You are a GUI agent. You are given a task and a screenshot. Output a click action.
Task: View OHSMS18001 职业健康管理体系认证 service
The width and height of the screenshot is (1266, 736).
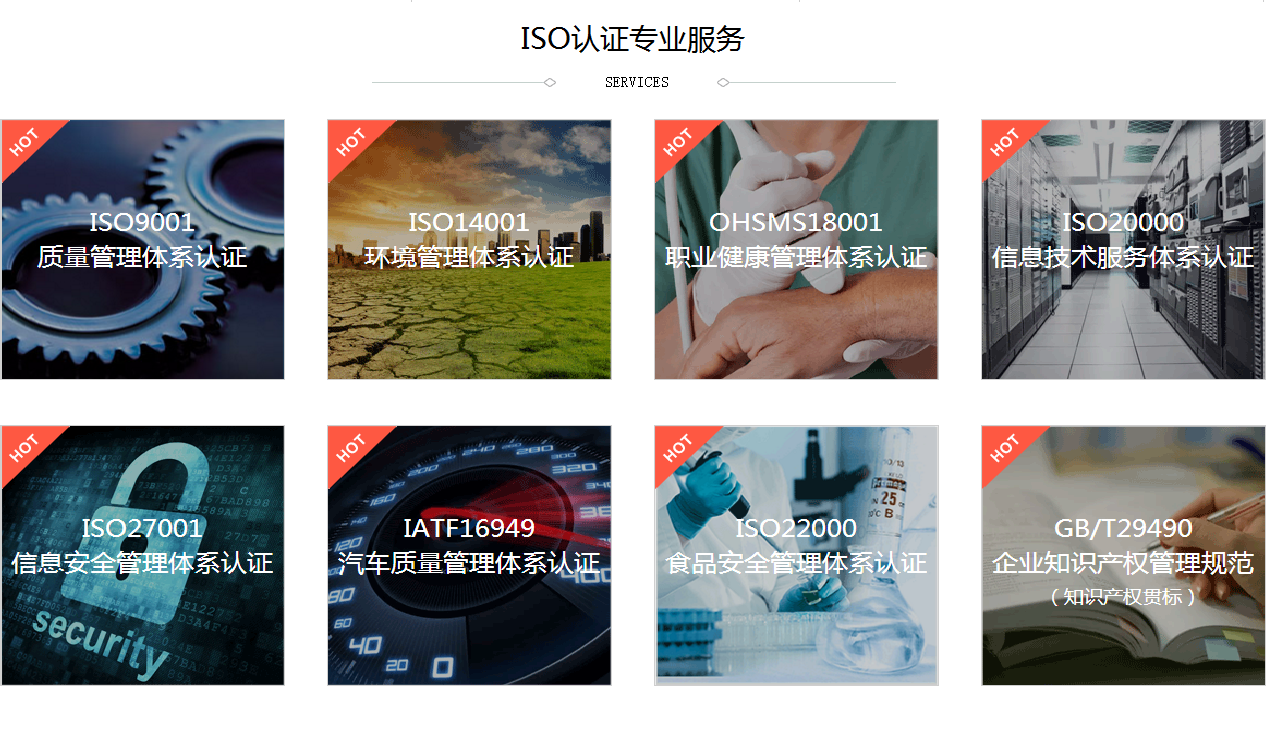tap(796, 250)
